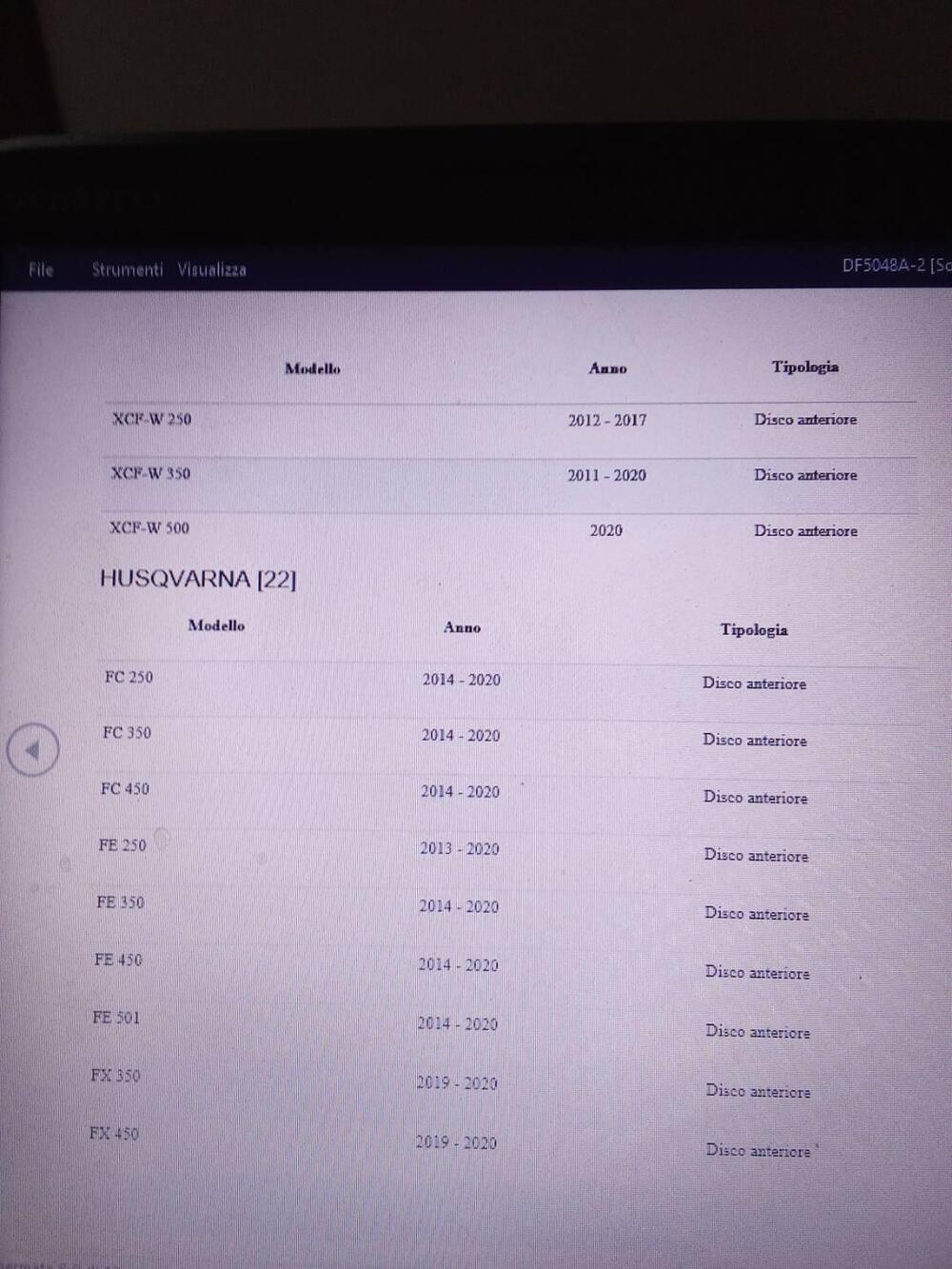Go to the previous page arrow
Screen dimensions: 952x1269
tap(33, 750)
